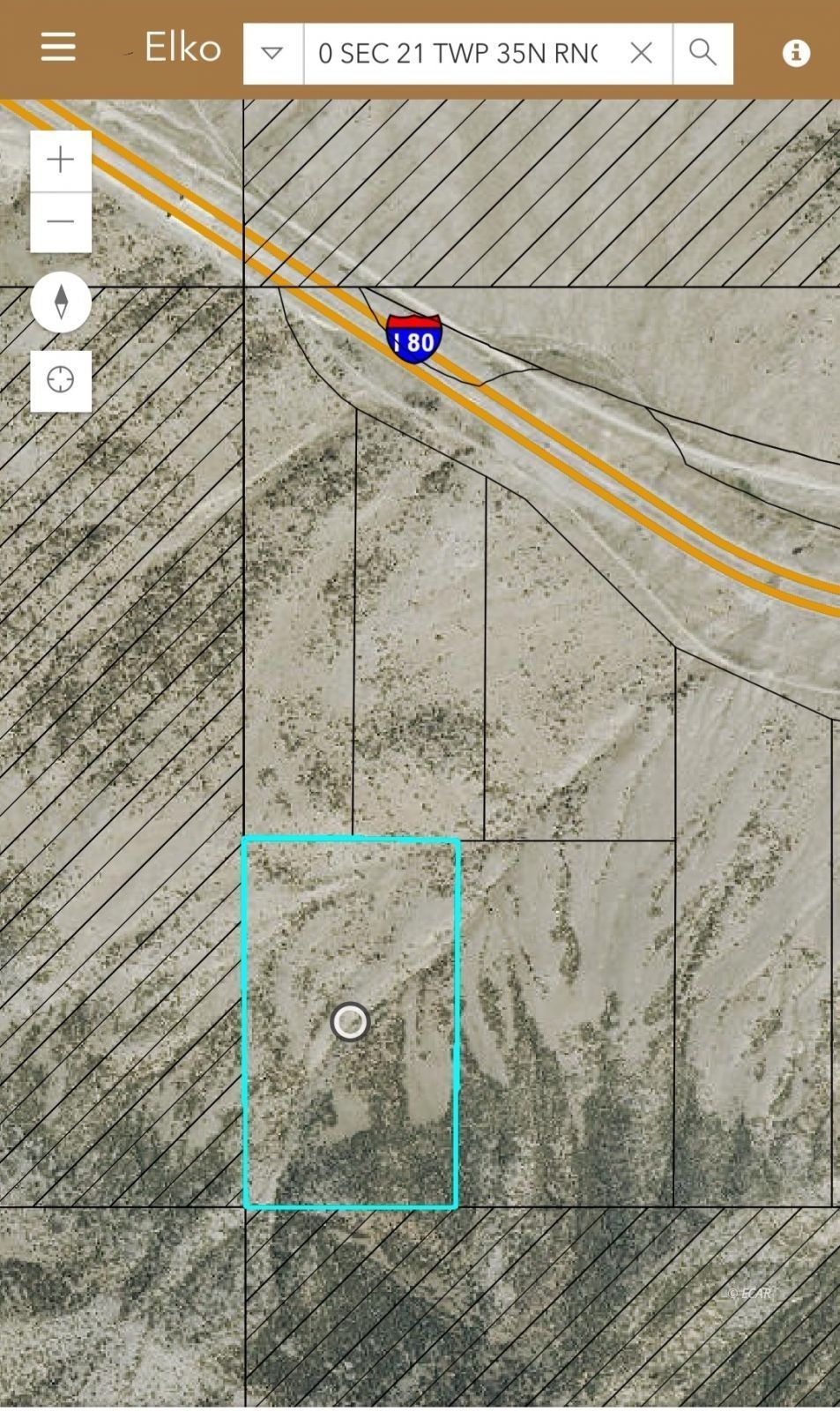
Task: Tap the info button for app information
Action: tap(796, 52)
